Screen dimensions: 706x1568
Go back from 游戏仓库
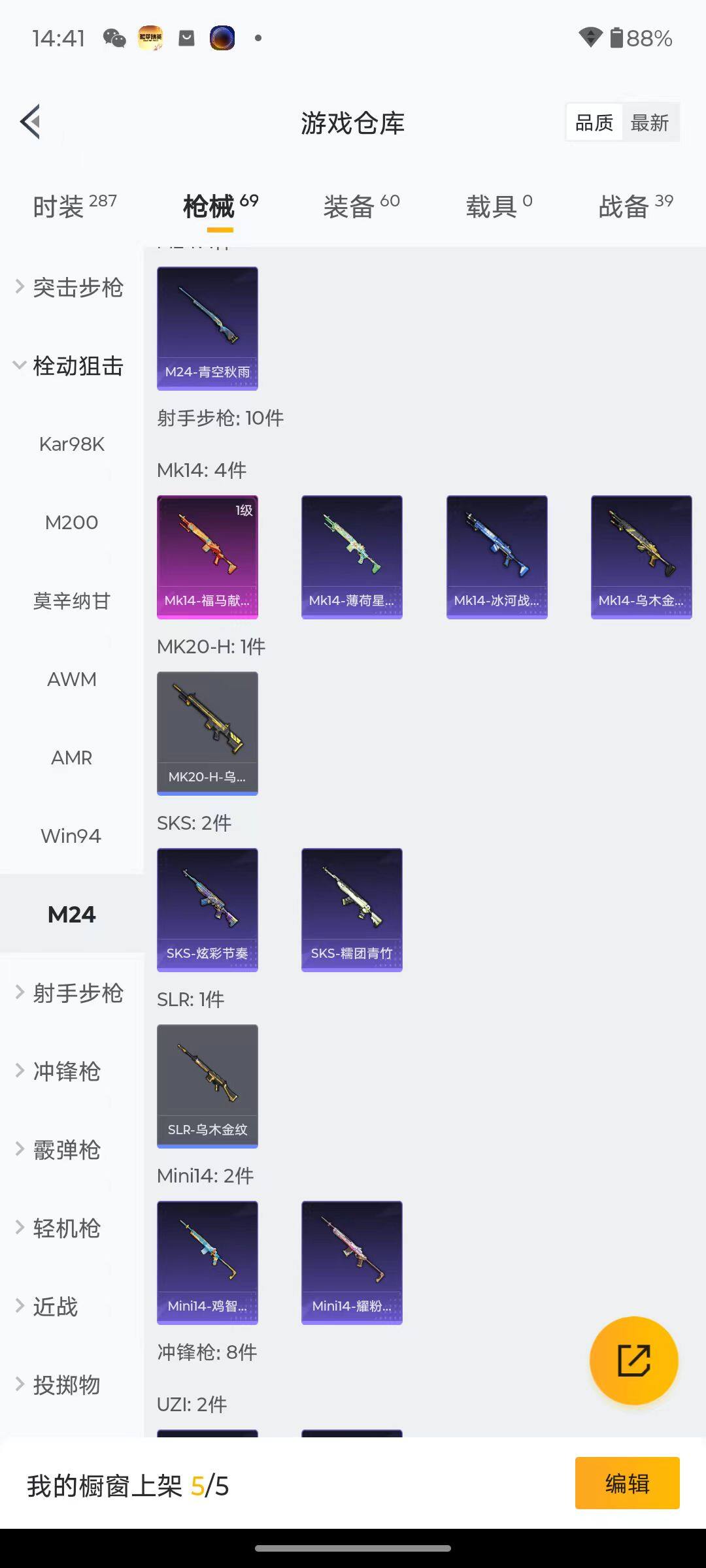31,122
